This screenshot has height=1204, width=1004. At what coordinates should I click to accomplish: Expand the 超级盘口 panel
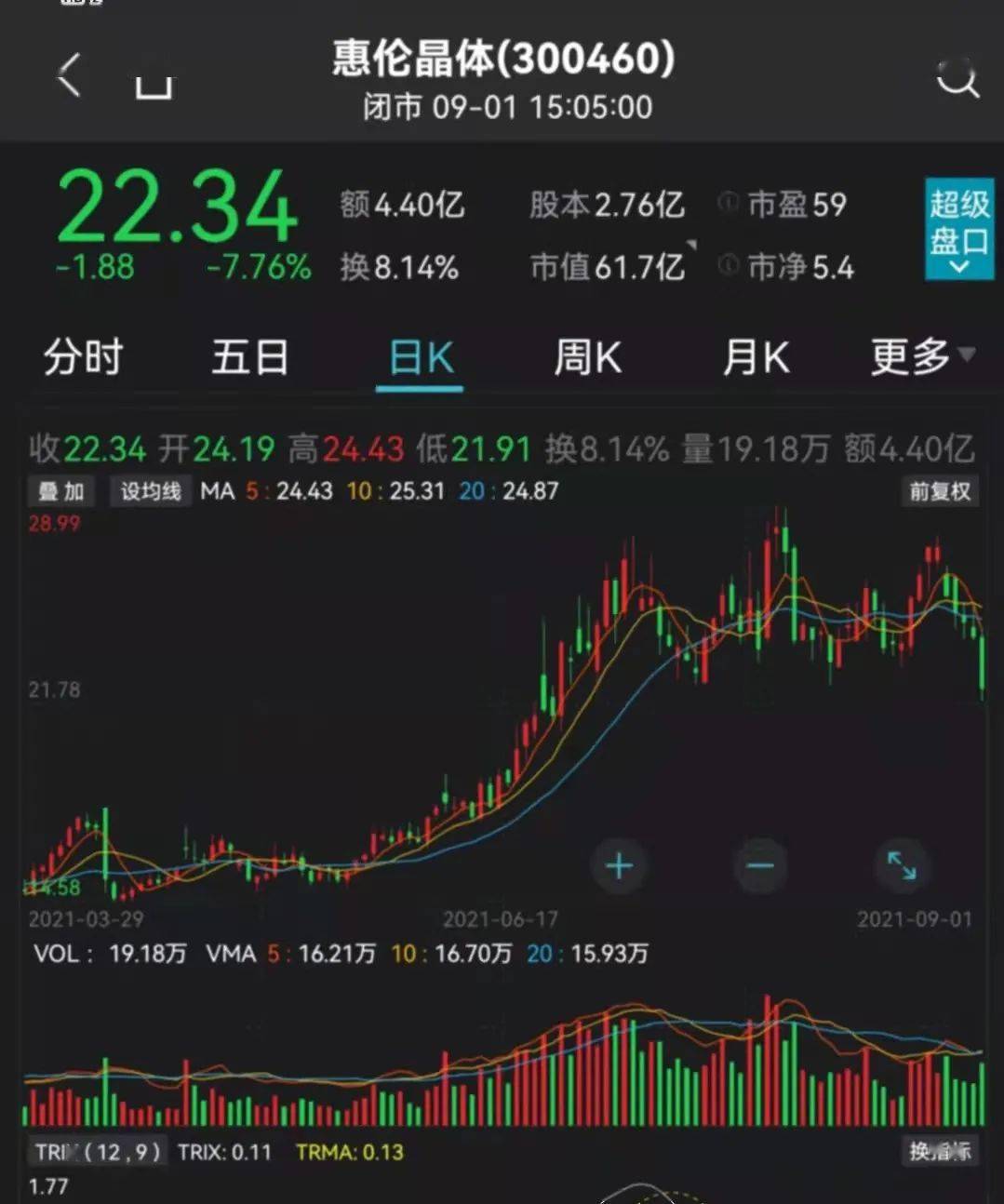tap(958, 229)
